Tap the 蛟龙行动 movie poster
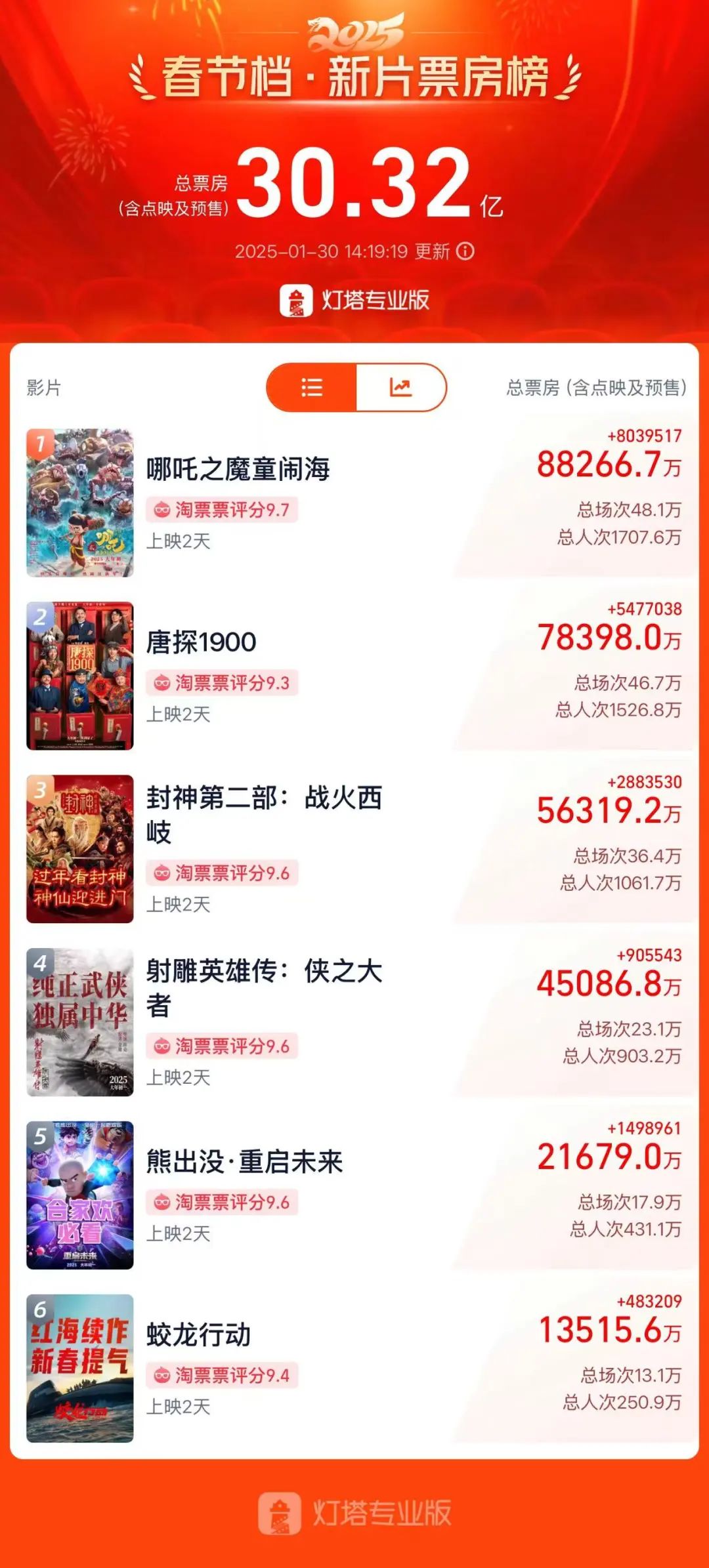This screenshot has height=1568, width=709. (x=80, y=1368)
